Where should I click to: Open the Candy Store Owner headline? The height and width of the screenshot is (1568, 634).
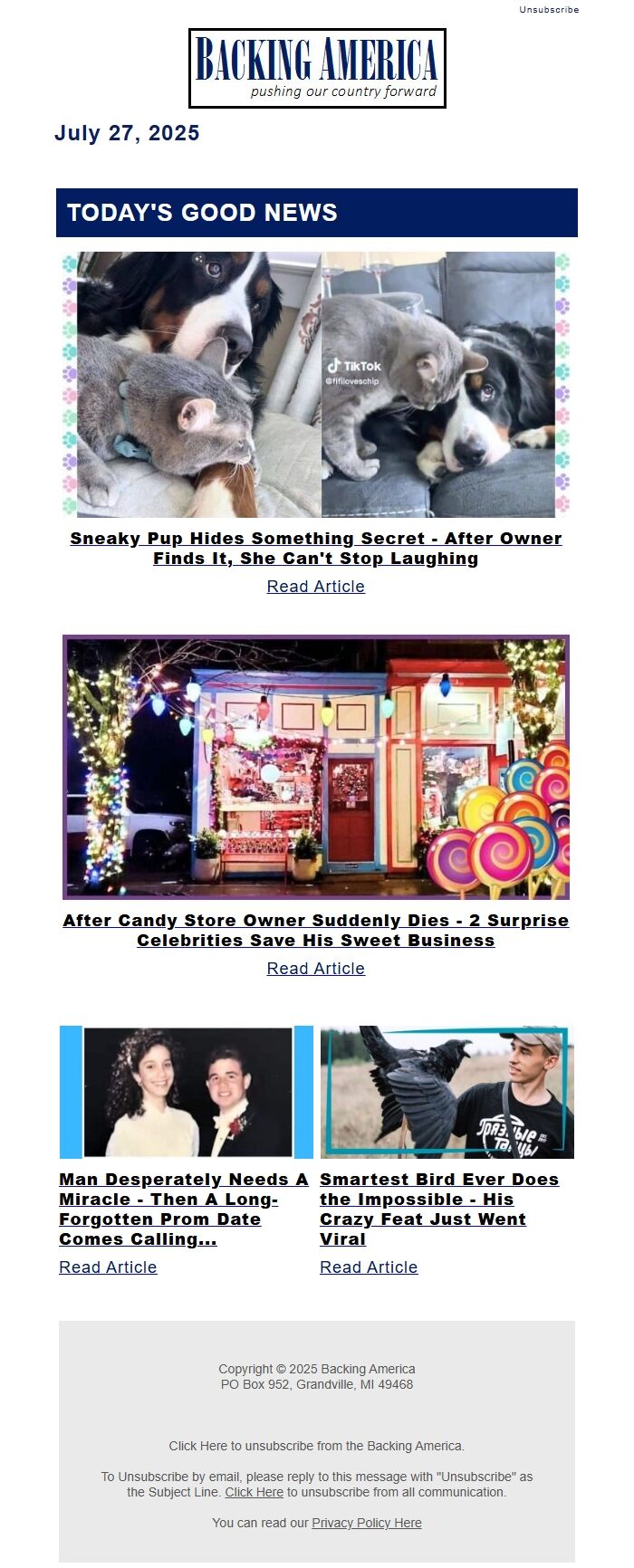316,931
